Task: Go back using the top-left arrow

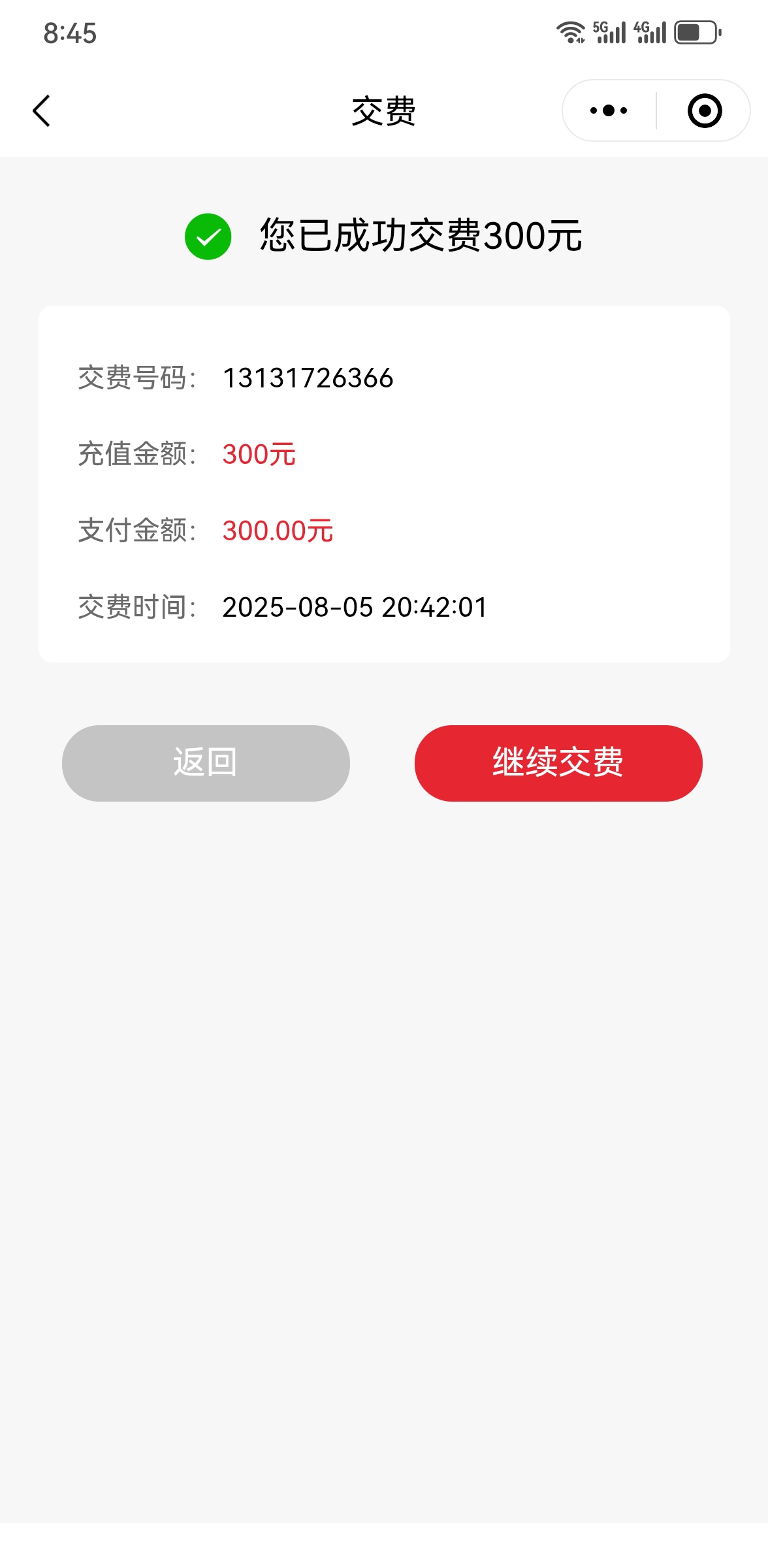Action: pyautogui.click(x=42, y=110)
